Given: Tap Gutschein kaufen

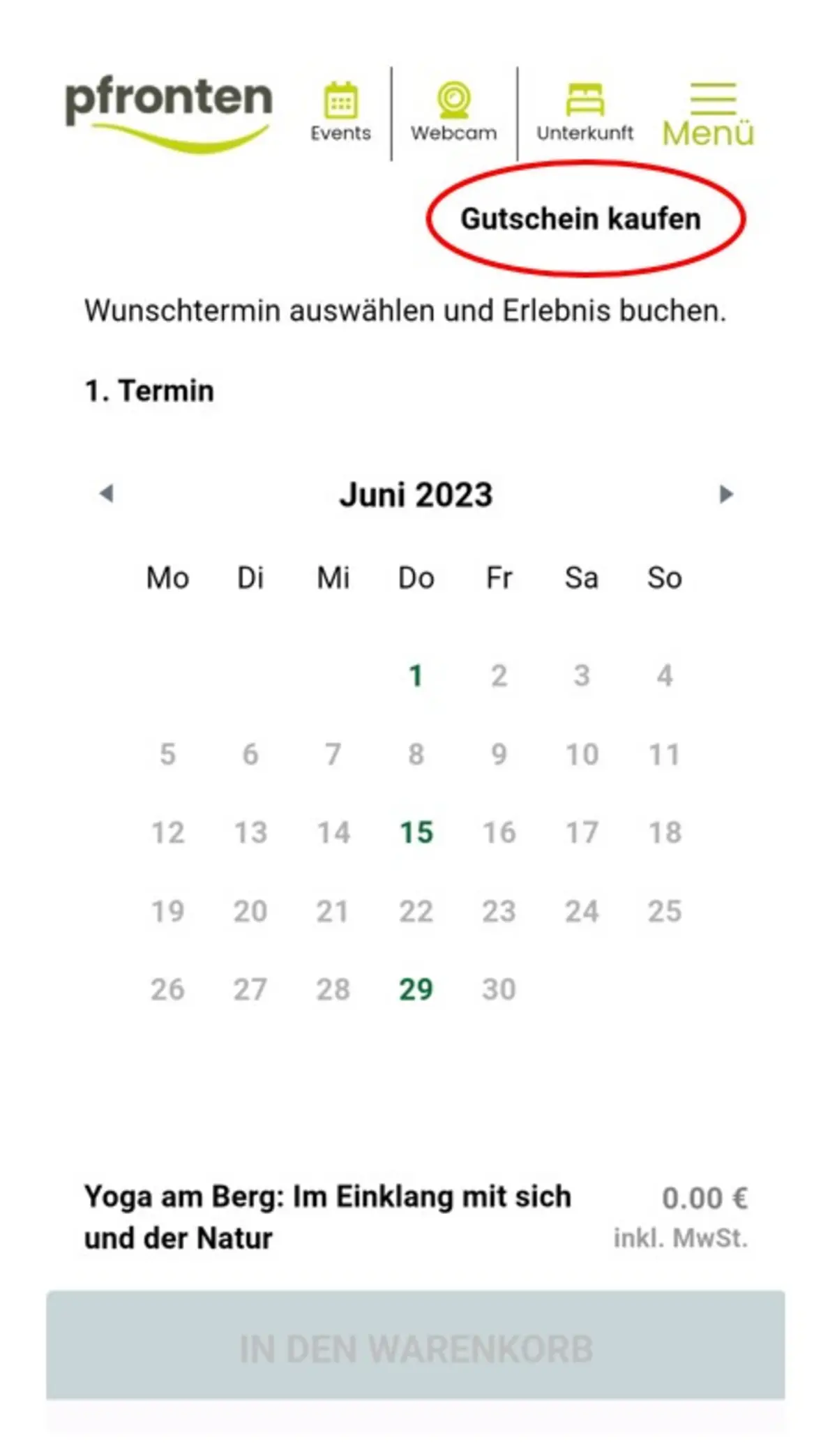Looking at the screenshot, I should [580, 219].
